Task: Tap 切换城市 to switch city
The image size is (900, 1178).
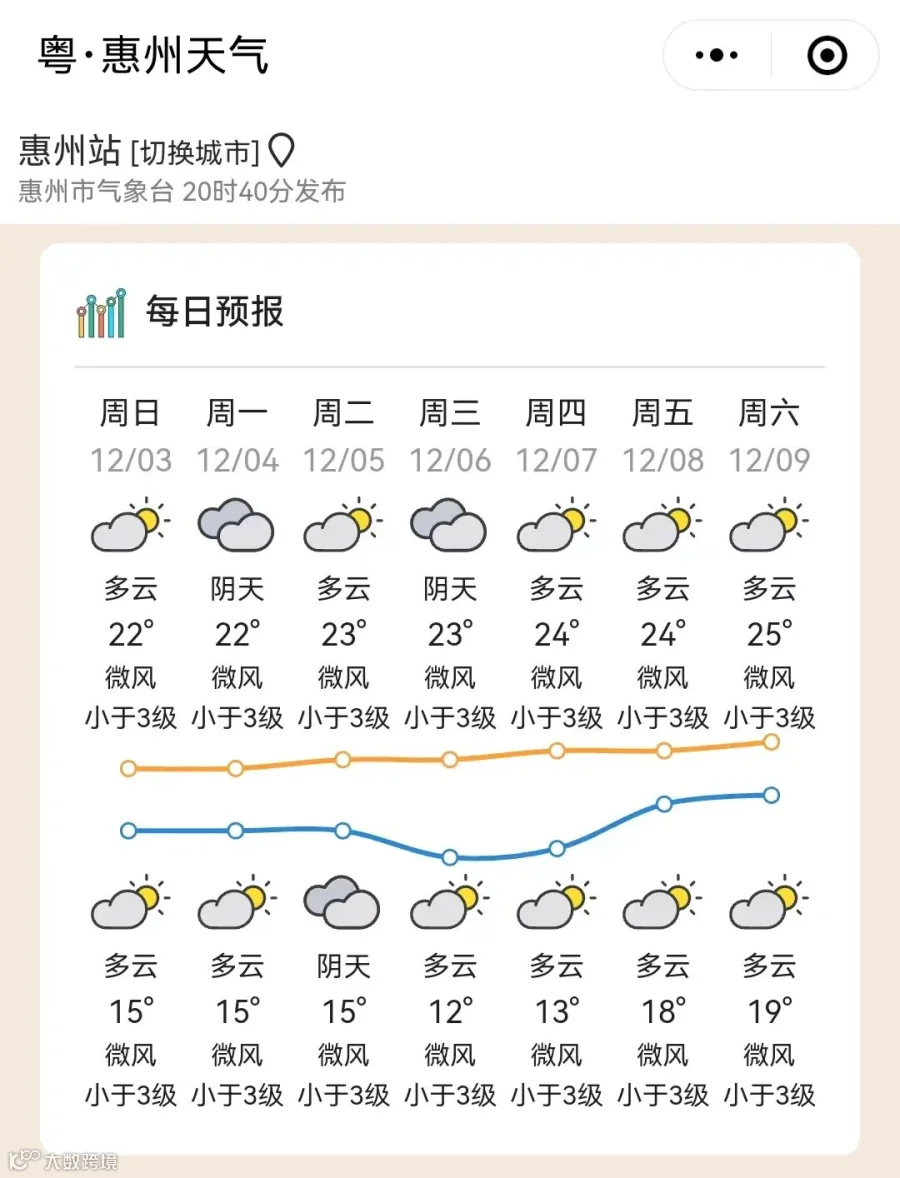Action: click(195, 152)
